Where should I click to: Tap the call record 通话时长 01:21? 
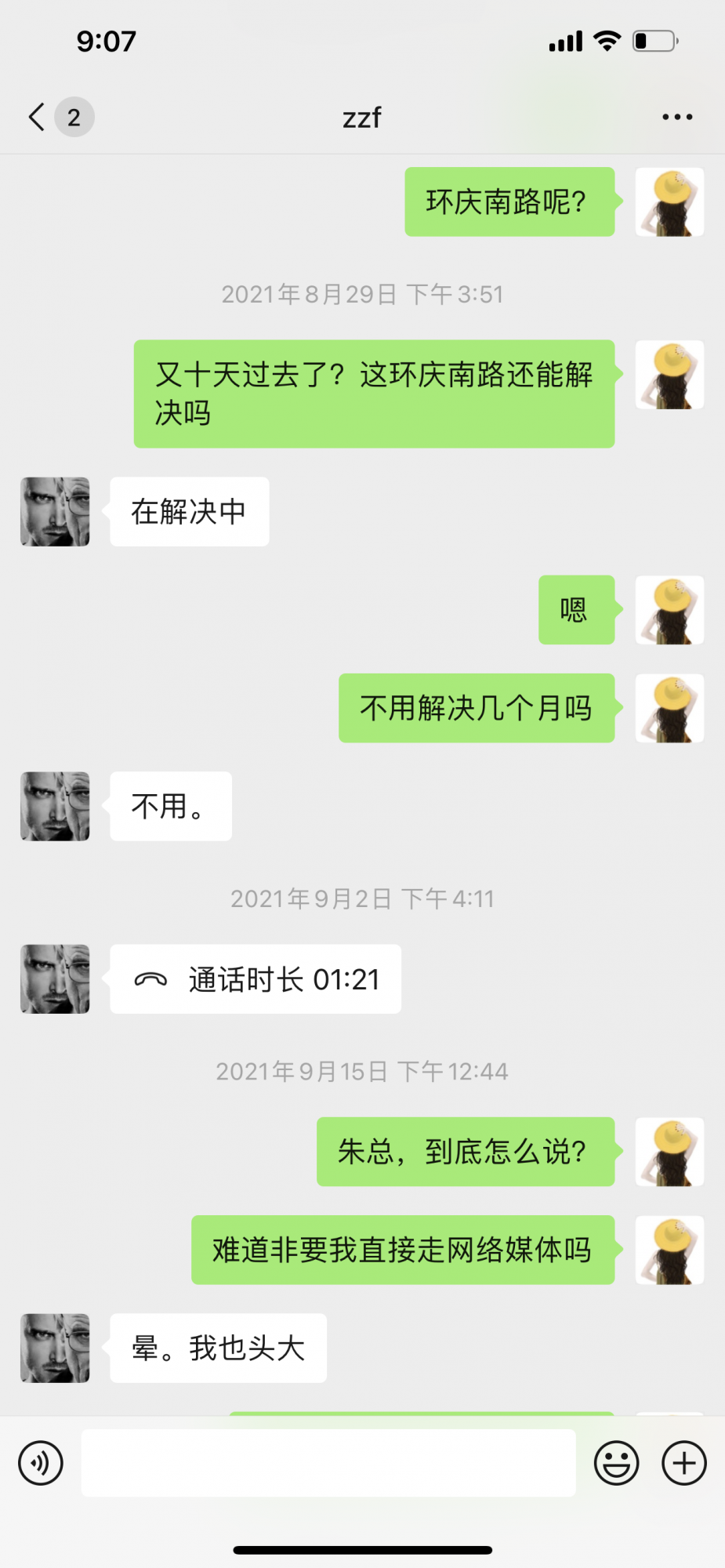click(256, 979)
